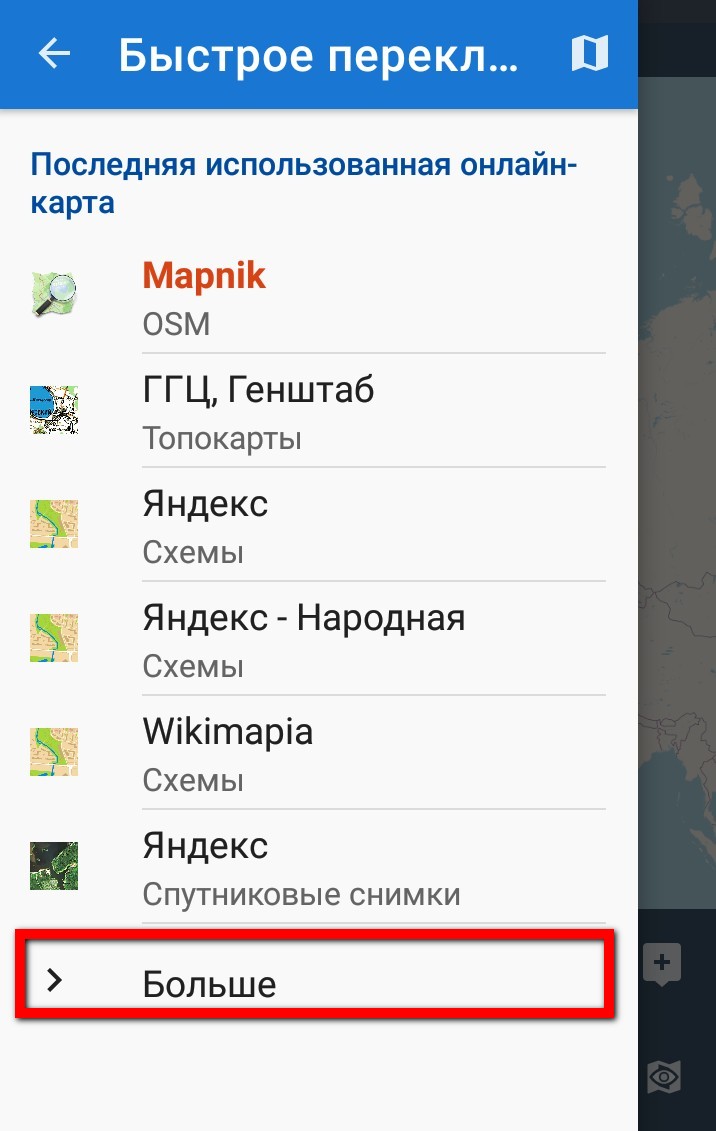
Task: Choose ГГЦ, Генштаб topographic maps
Action: (318, 411)
